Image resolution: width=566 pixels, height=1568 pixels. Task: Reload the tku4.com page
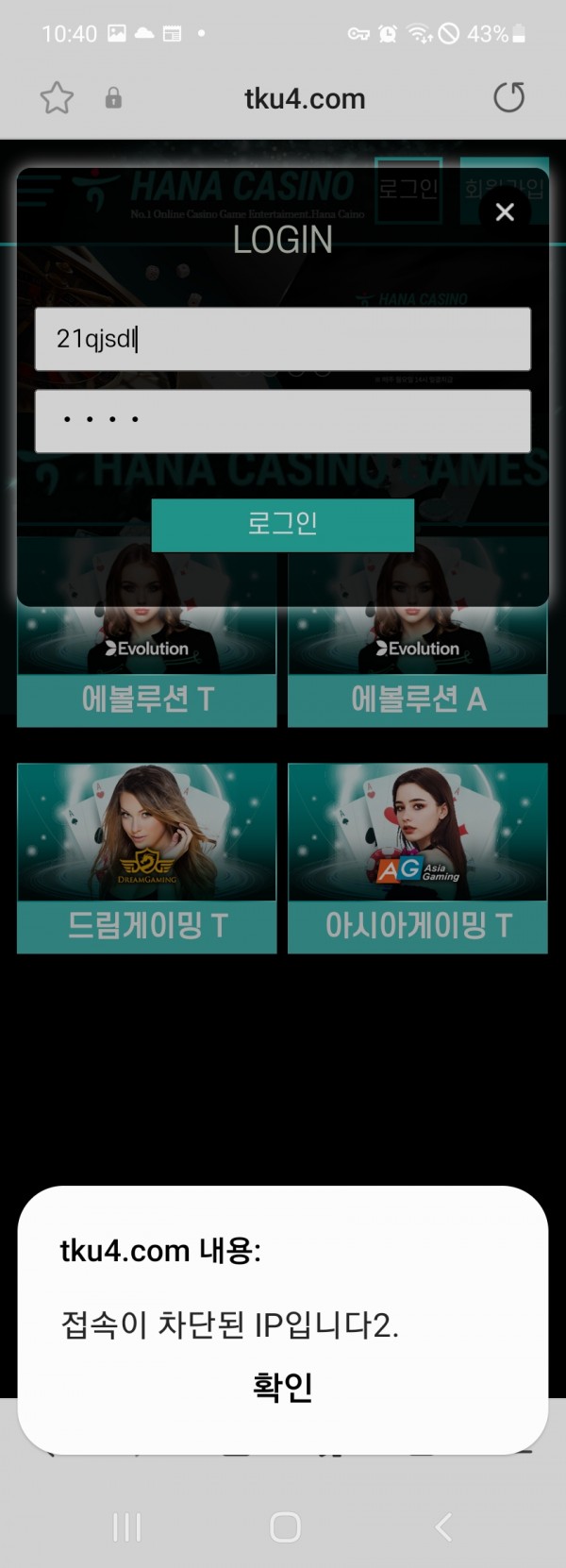pyautogui.click(x=508, y=98)
